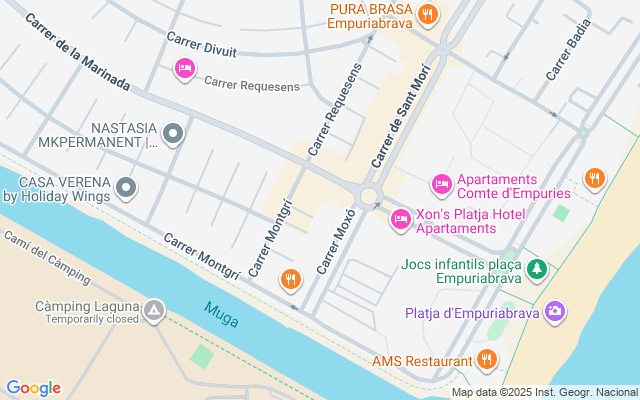Tap the restaurant pin between Carrer Montgrí and Moxó
The width and height of the screenshot is (640, 400).
tap(291, 279)
